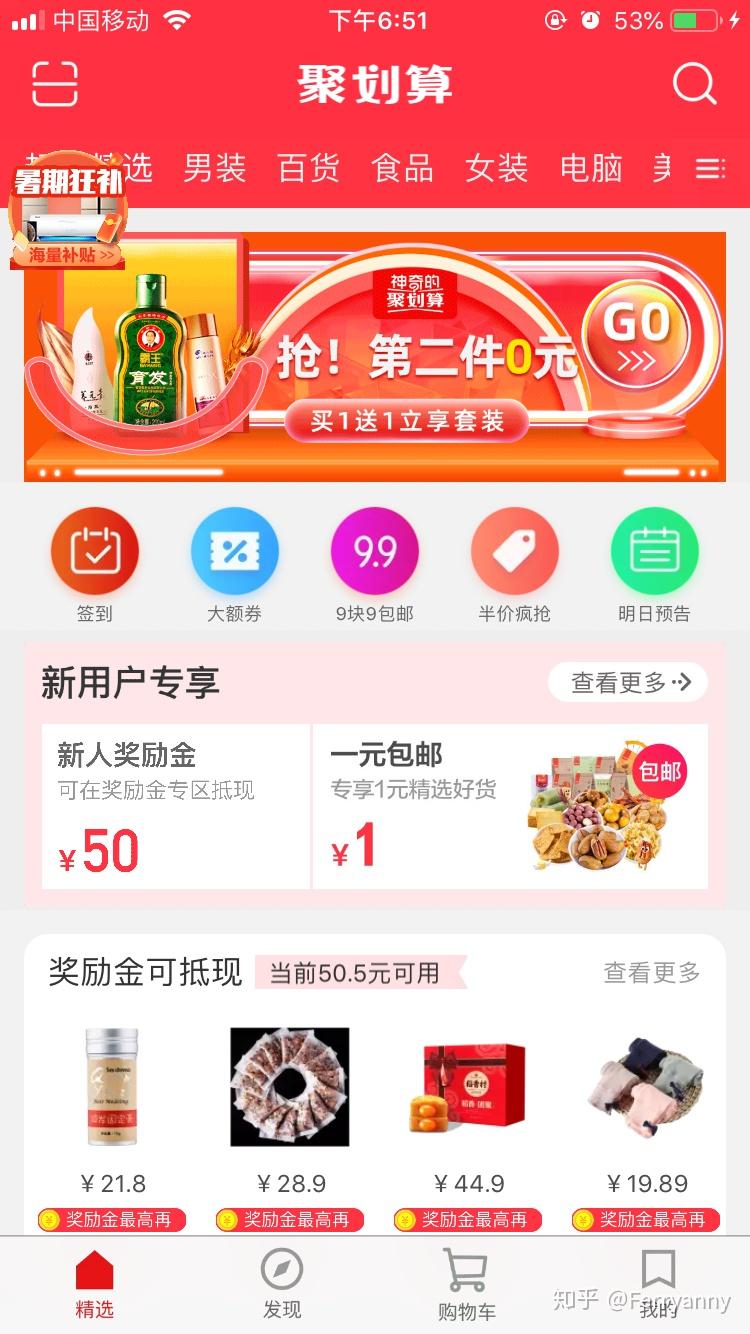
Task: Open the search magnifier icon
Action: click(x=694, y=84)
